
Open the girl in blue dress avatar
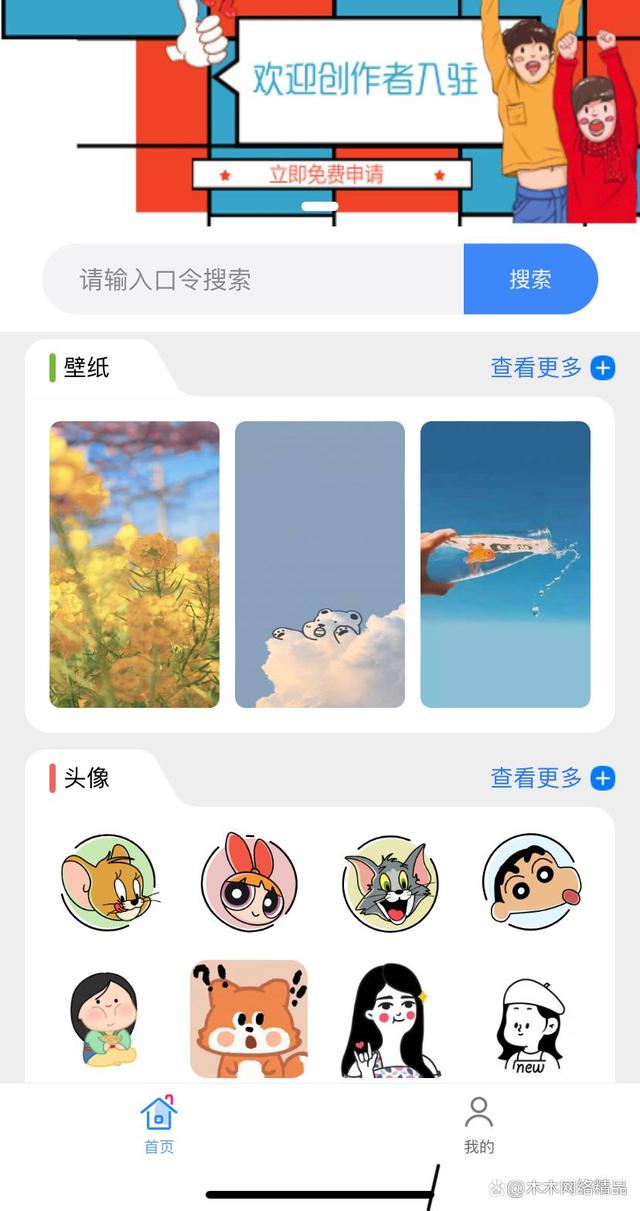pyautogui.click(x=105, y=1021)
